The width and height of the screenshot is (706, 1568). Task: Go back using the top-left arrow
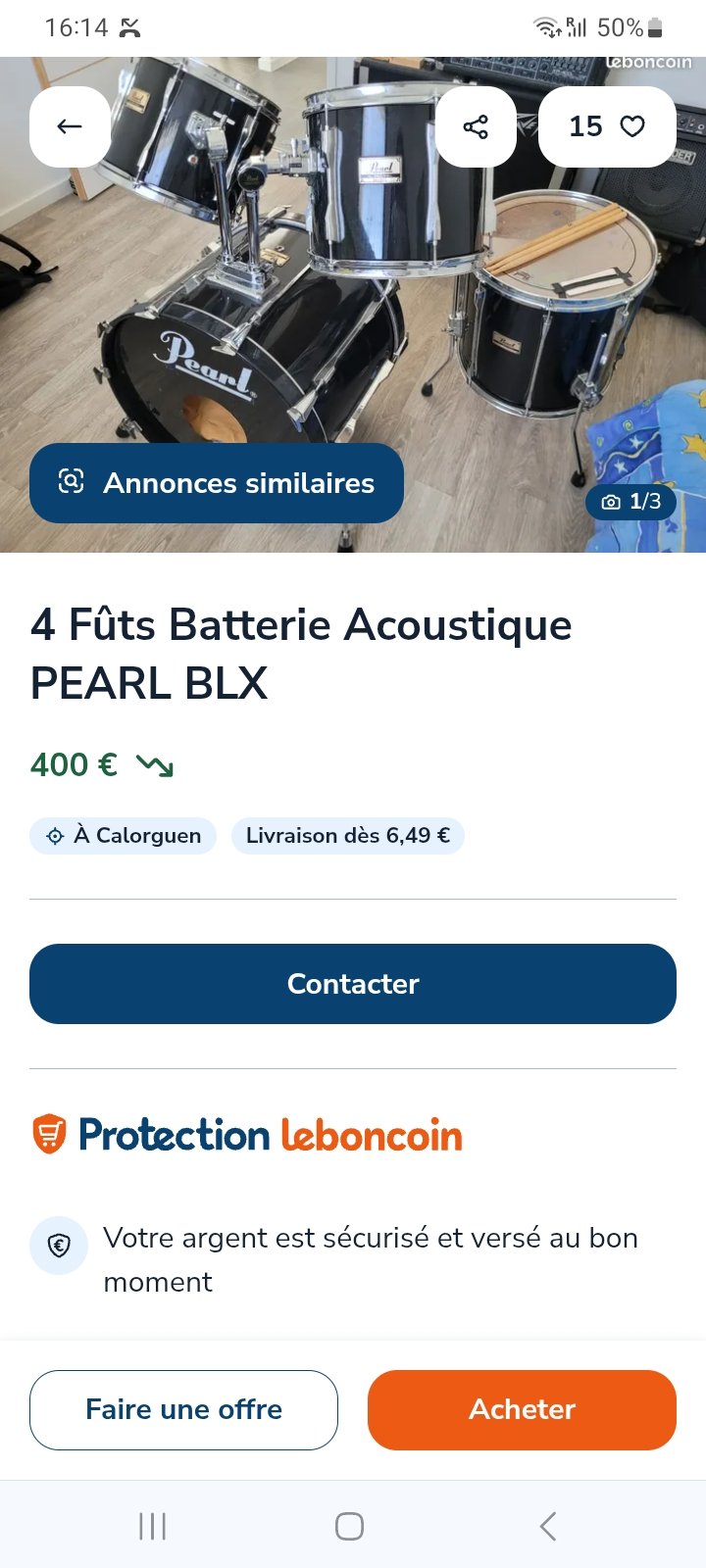click(70, 126)
